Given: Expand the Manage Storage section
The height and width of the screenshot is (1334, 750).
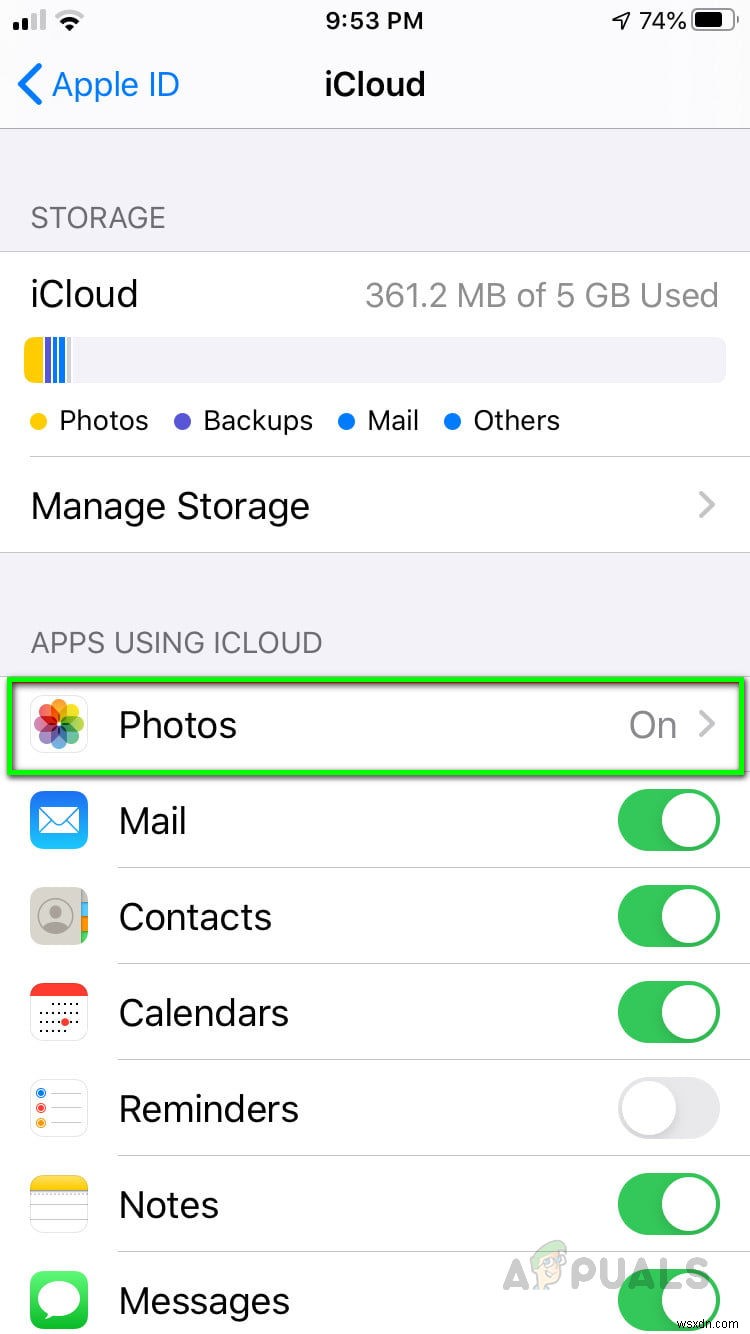Looking at the screenshot, I should pos(375,506).
